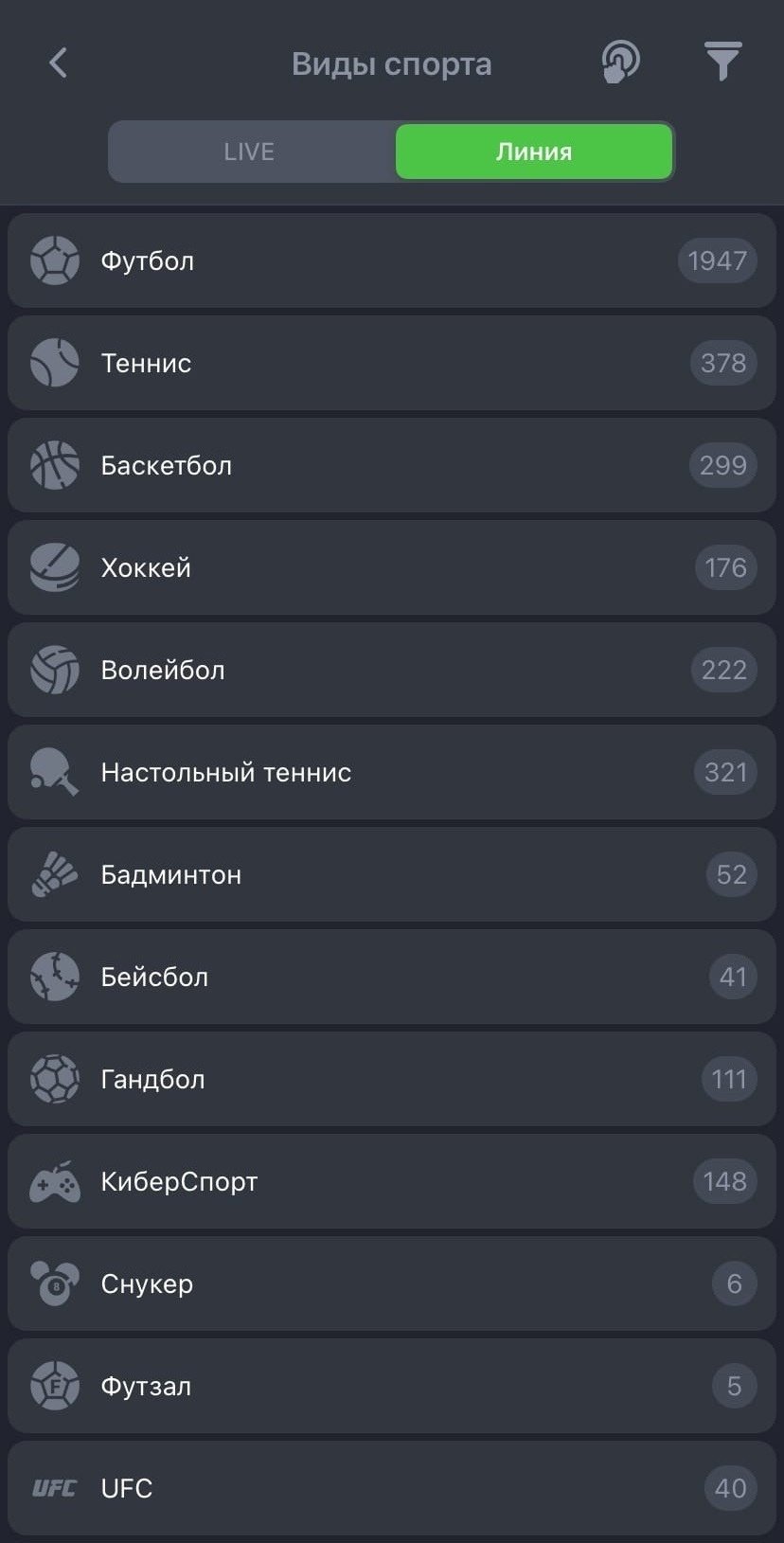Tap the touch hand icon in header
This screenshot has height=1543, width=784.
click(x=620, y=63)
